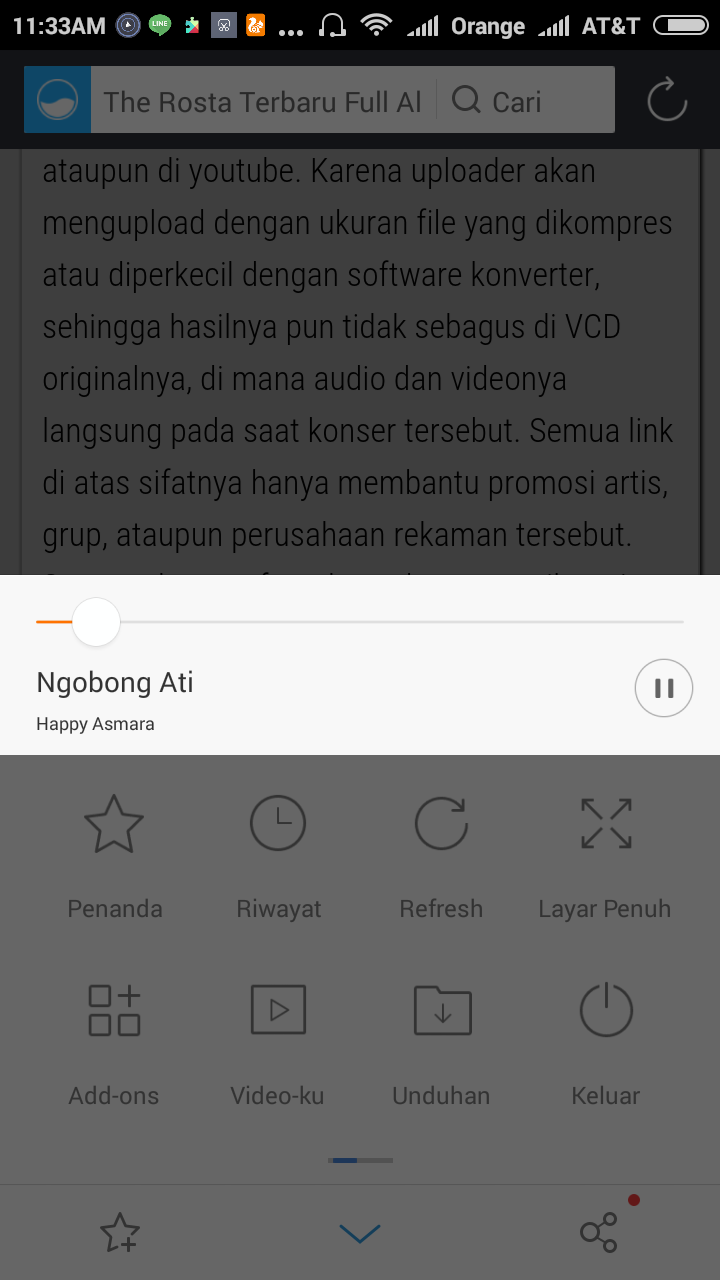The width and height of the screenshot is (720, 1280).
Task: Collapse the menu with the down chevron
Action: [360, 1234]
